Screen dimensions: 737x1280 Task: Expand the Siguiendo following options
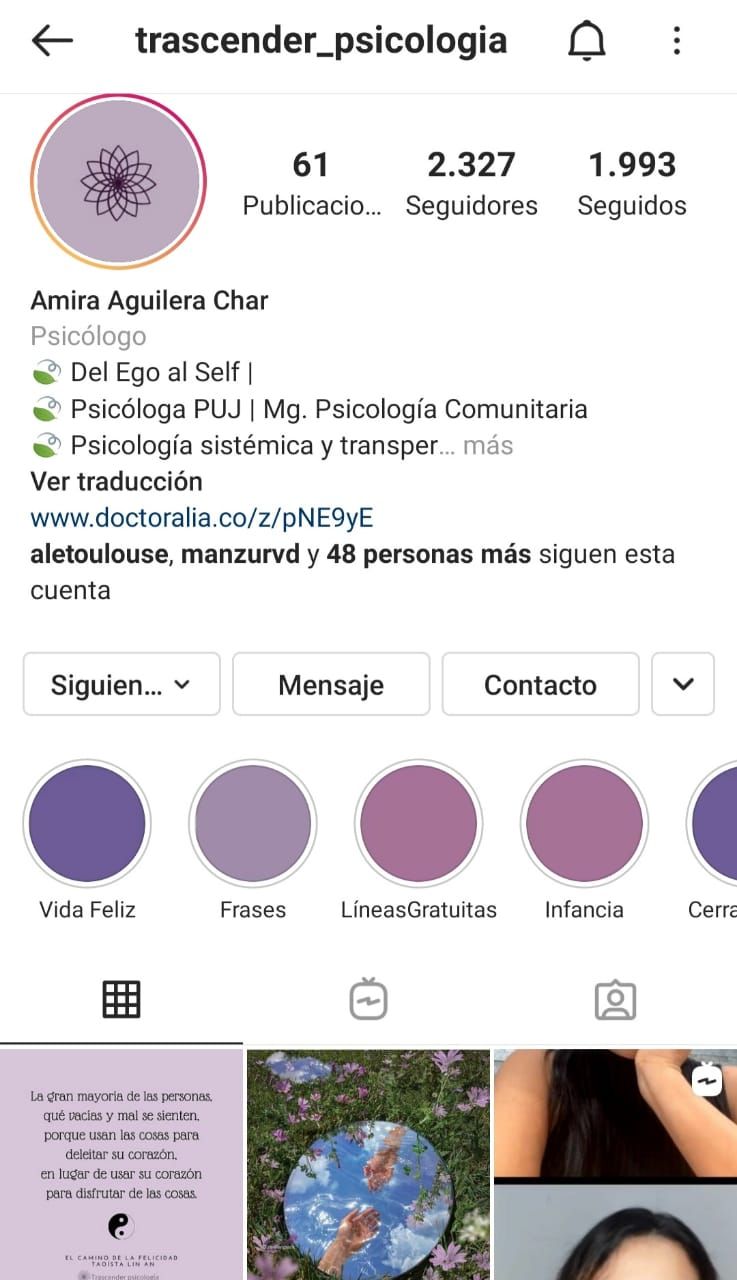point(121,684)
